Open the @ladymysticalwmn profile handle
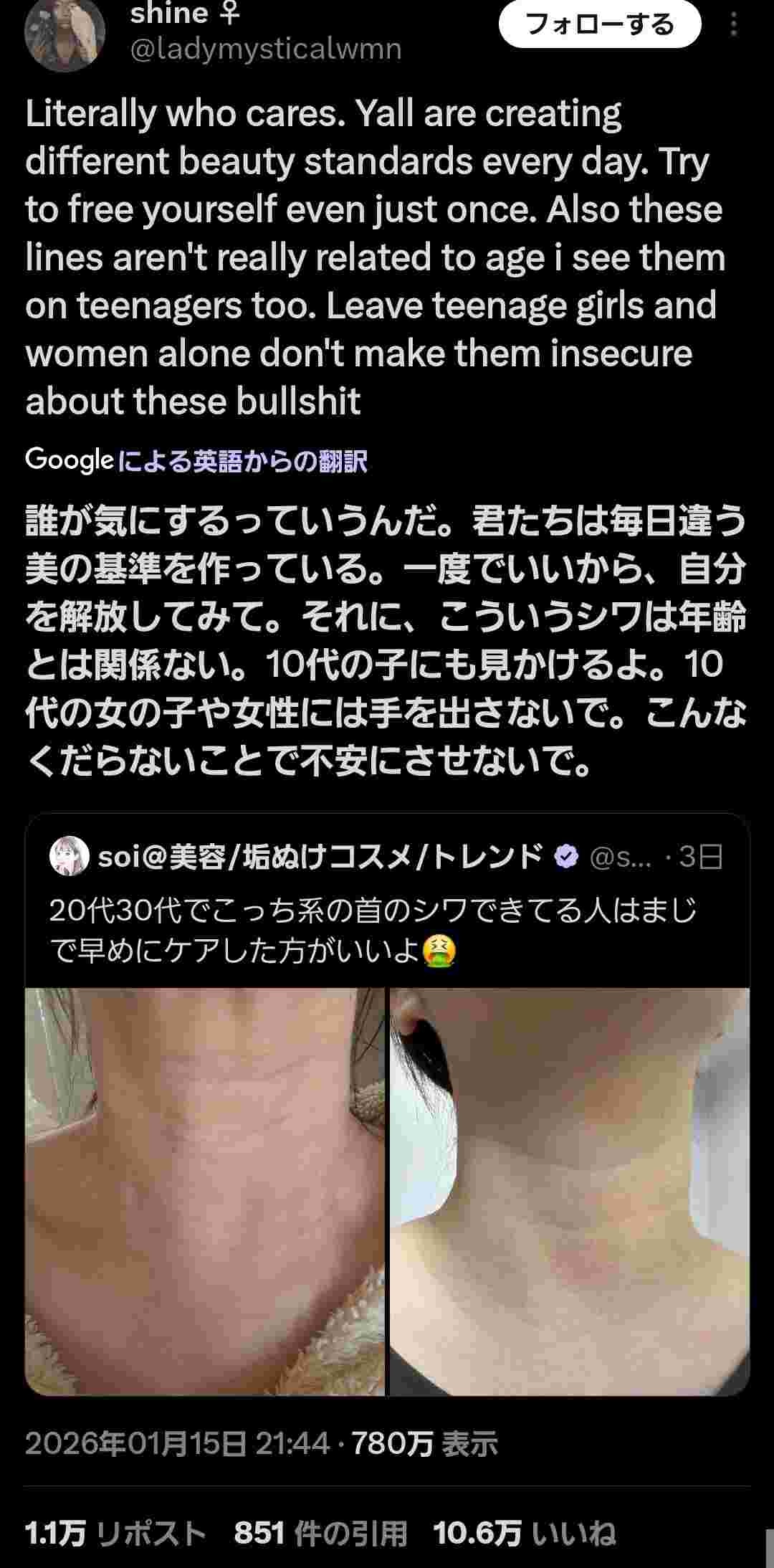 pyautogui.click(x=266, y=49)
